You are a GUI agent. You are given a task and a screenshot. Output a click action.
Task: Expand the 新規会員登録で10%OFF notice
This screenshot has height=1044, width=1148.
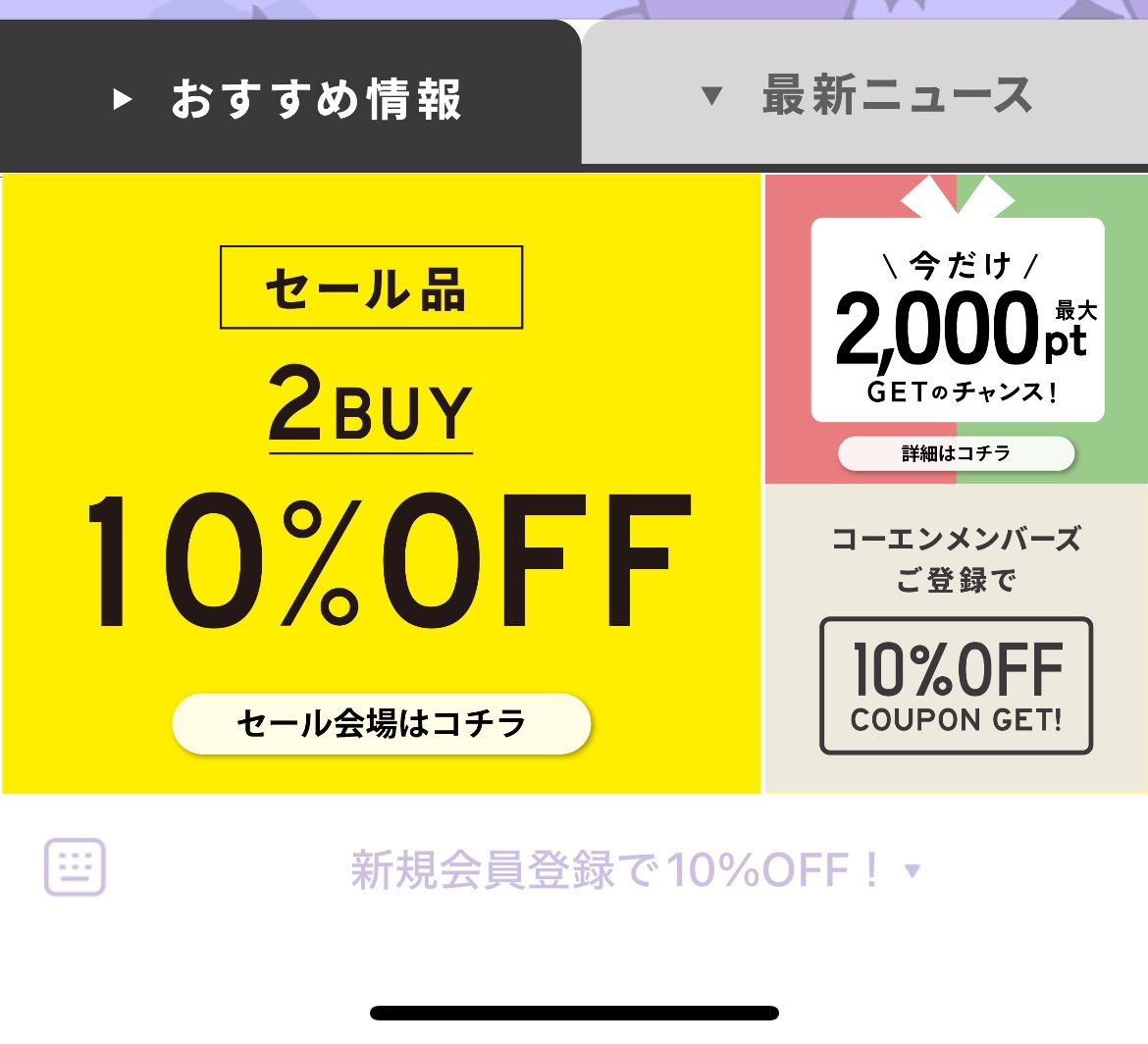click(x=636, y=870)
